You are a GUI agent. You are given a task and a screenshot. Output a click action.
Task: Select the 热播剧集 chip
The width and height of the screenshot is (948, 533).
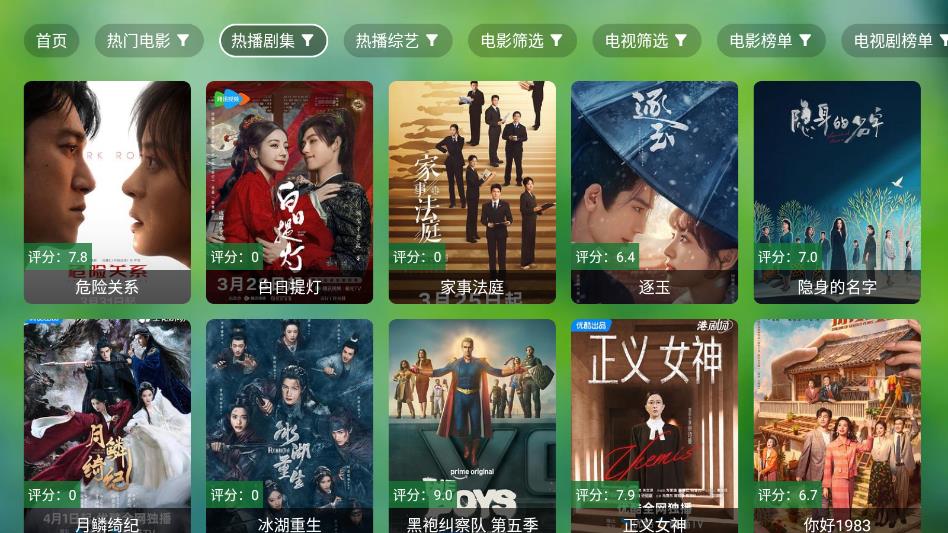(273, 41)
